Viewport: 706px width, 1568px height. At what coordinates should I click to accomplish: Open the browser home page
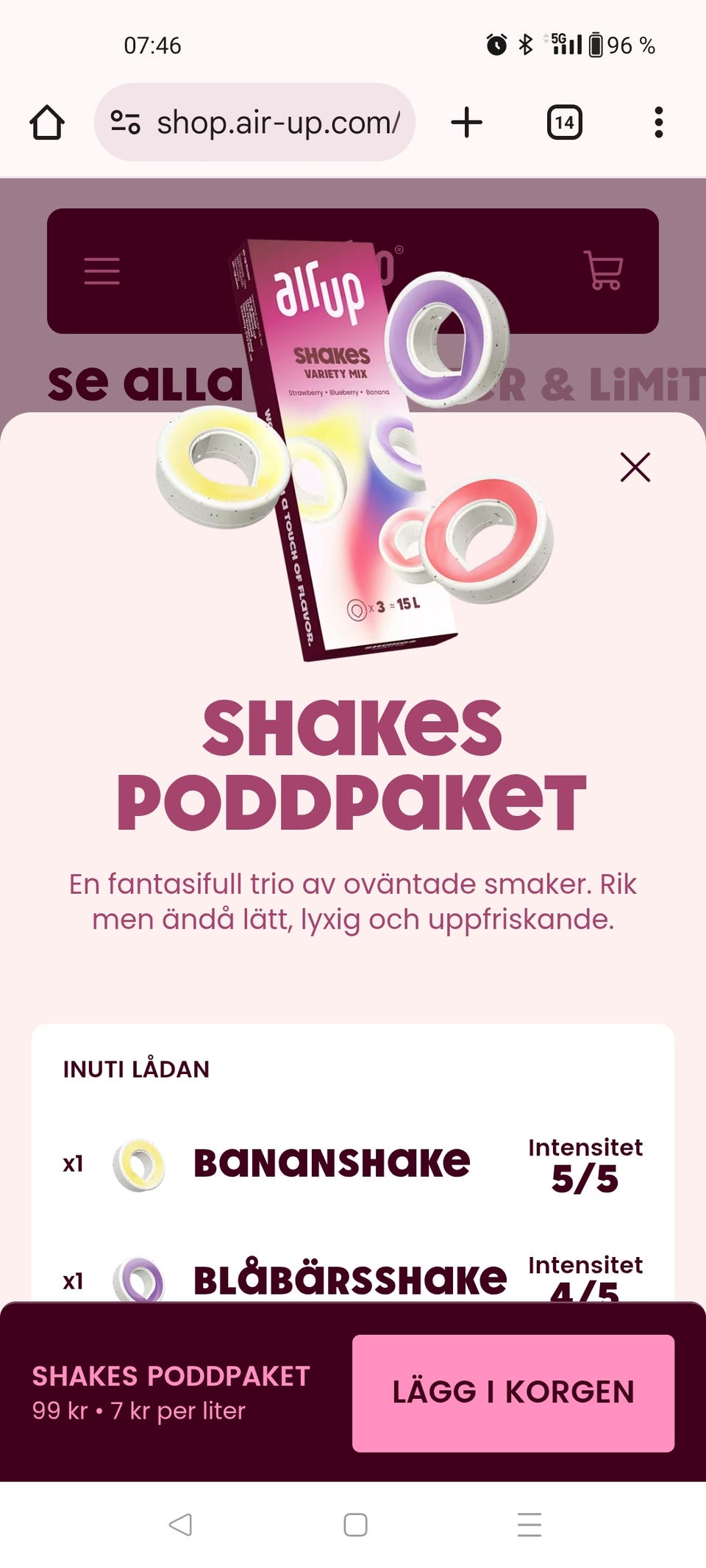pos(47,122)
